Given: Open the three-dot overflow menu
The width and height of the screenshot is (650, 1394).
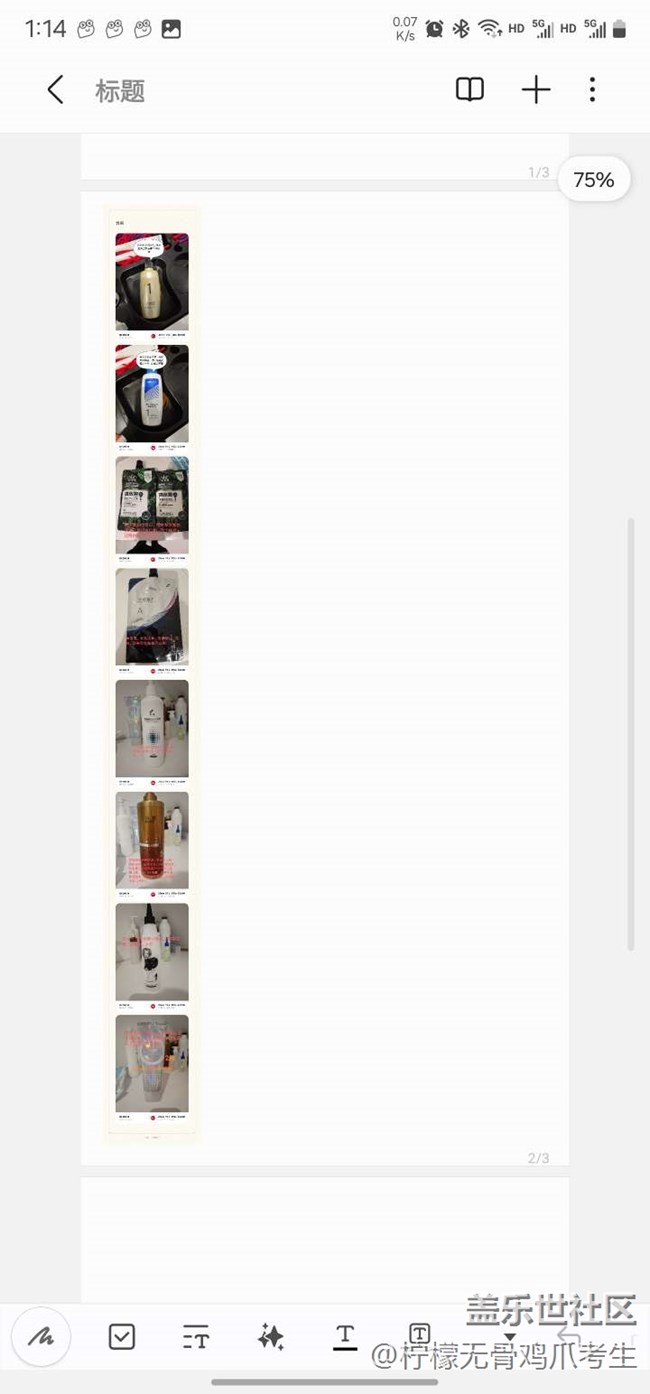Looking at the screenshot, I should point(592,90).
